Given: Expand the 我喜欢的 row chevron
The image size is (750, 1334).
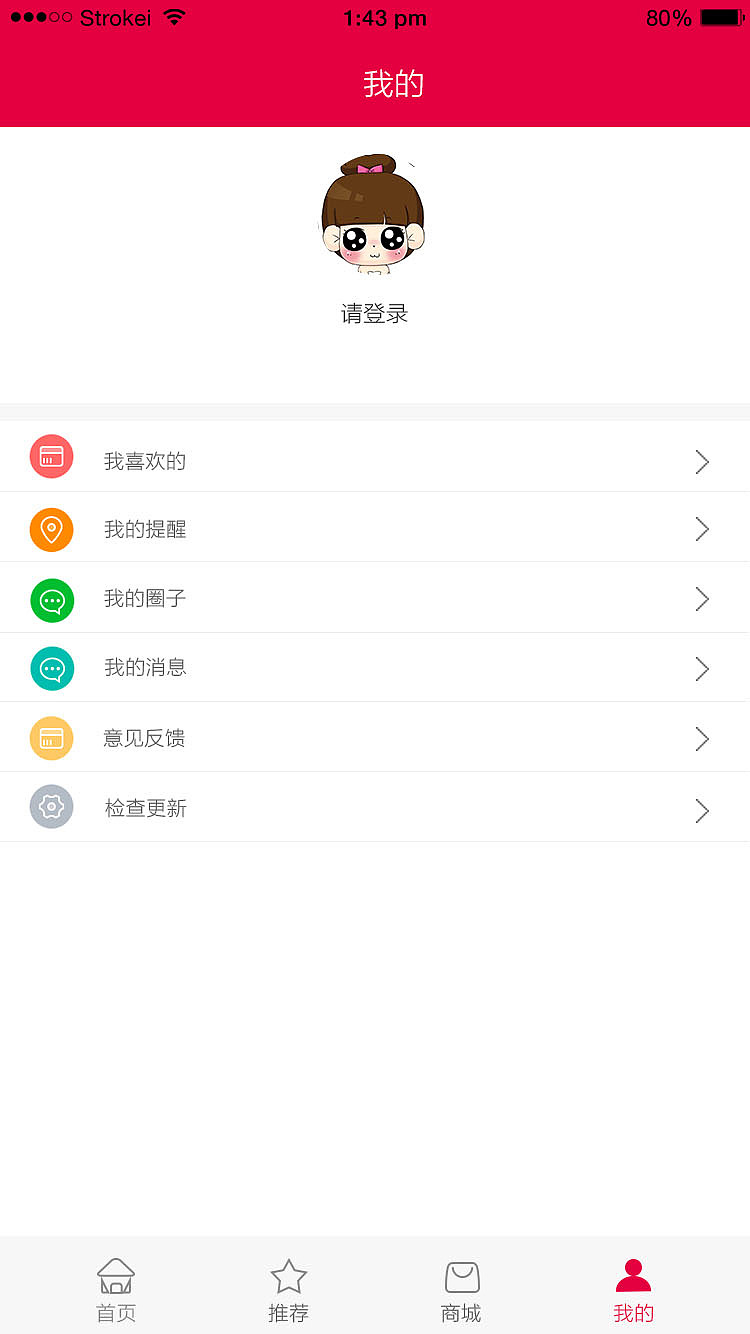Looking at the screenshot, I should pyautogui.click(x=701, y=461).
